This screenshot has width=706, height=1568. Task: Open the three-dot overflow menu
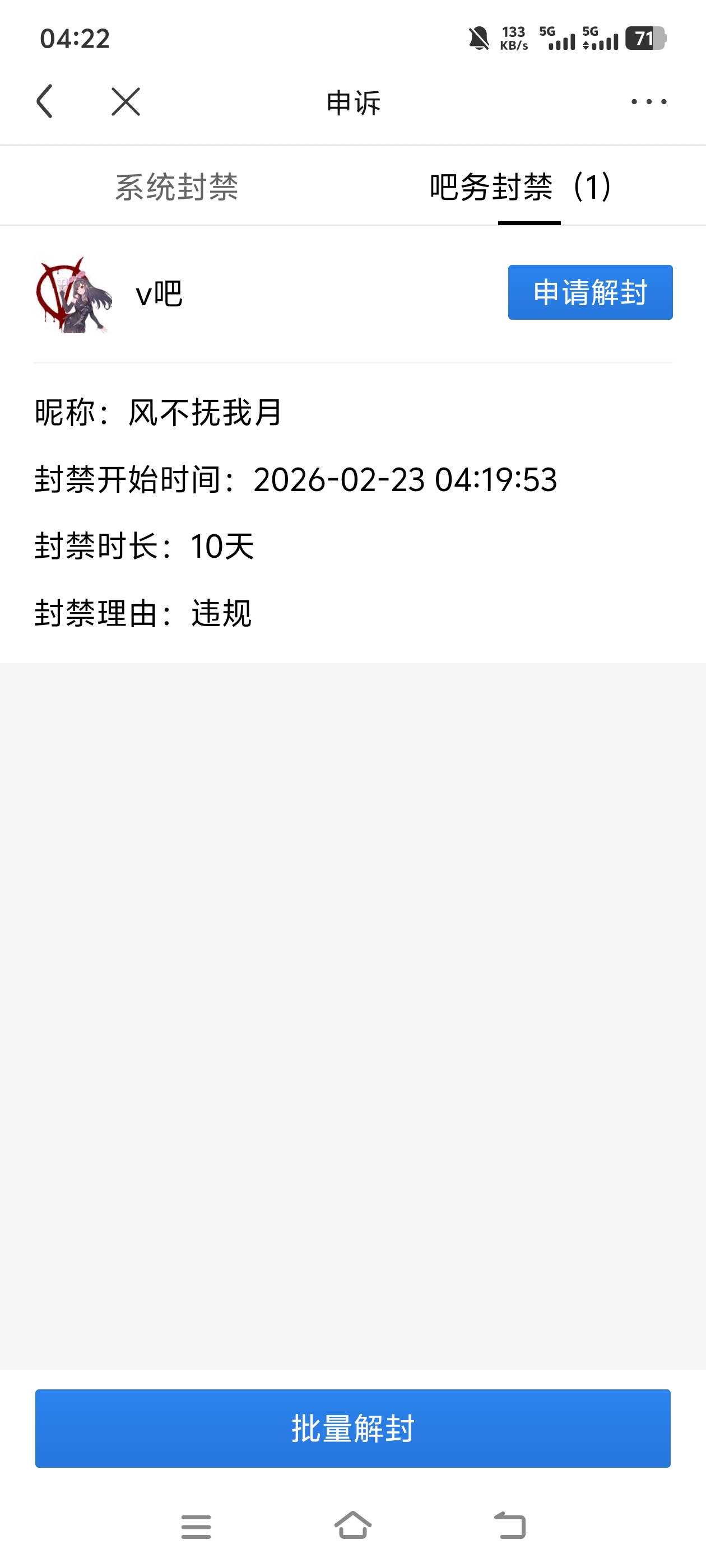648,101
